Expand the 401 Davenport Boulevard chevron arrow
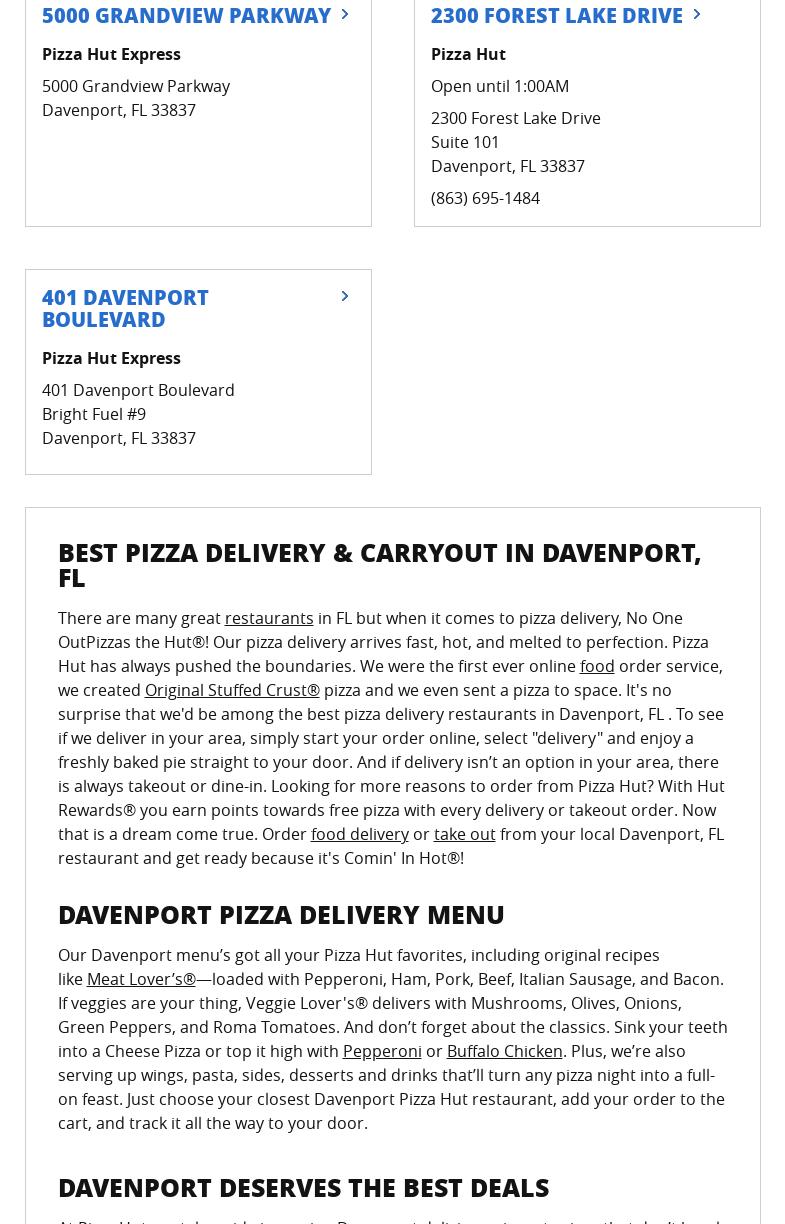The height and width of the screenshot is (1224, 785). [x=345, y=296]
